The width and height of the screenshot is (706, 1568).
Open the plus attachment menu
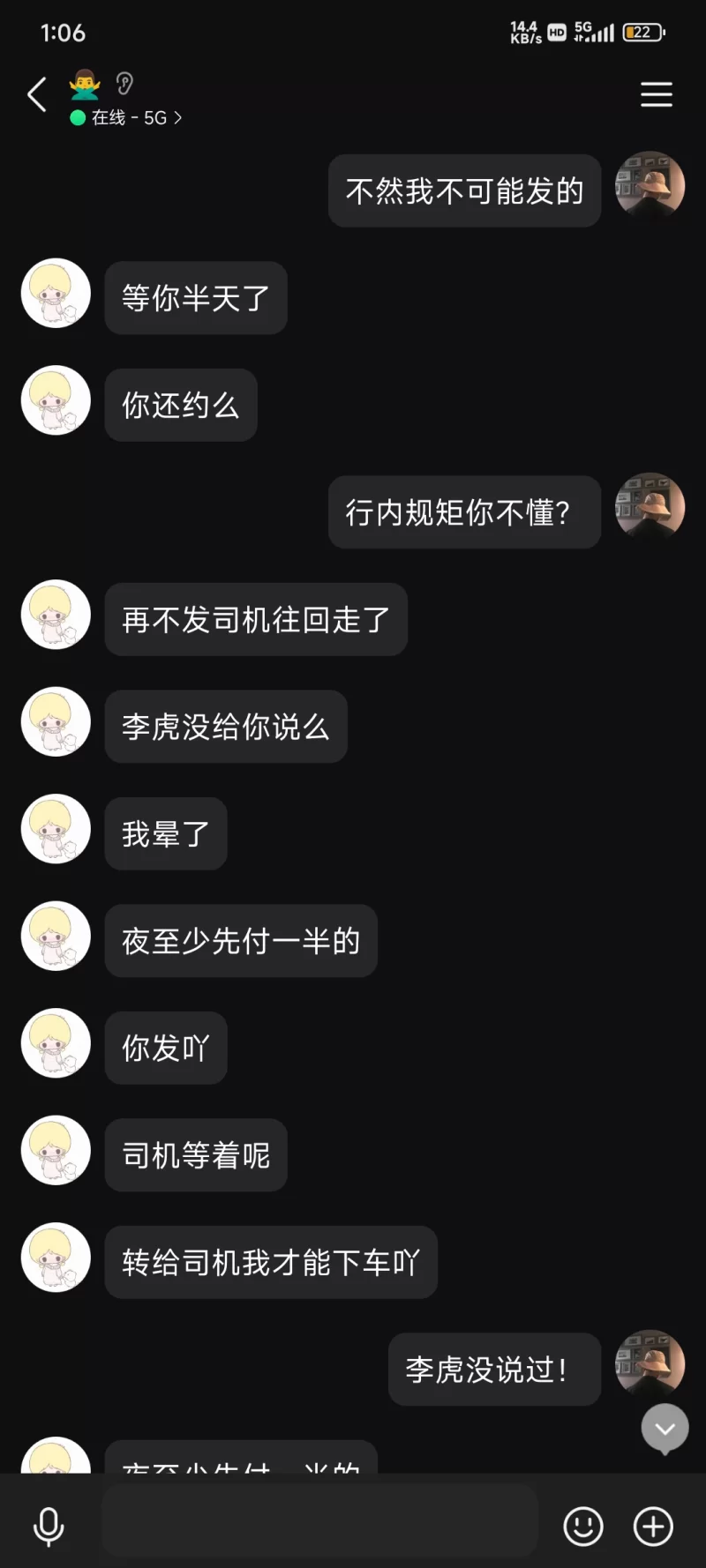click(x=653, y=1527)
